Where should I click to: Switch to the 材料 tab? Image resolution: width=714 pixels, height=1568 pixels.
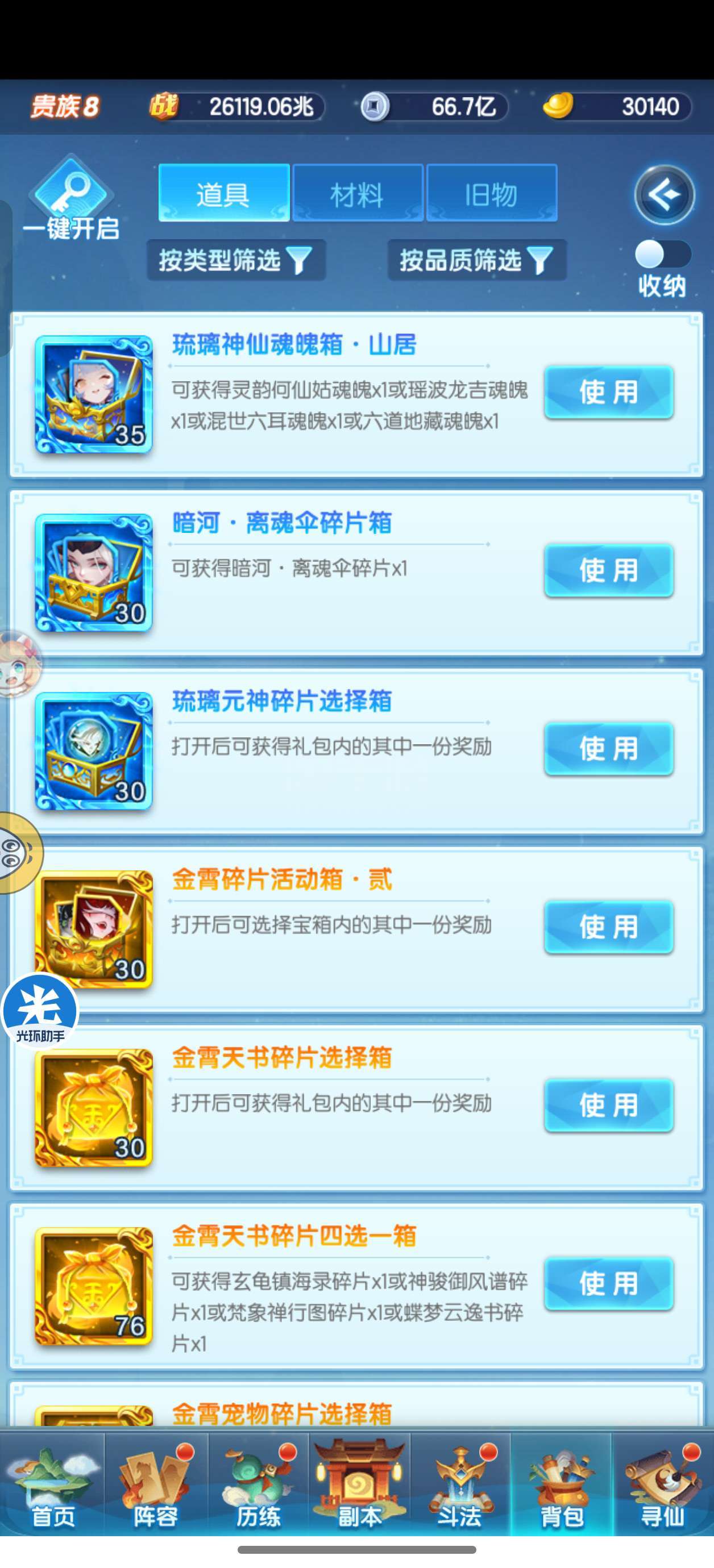point(358,193)
